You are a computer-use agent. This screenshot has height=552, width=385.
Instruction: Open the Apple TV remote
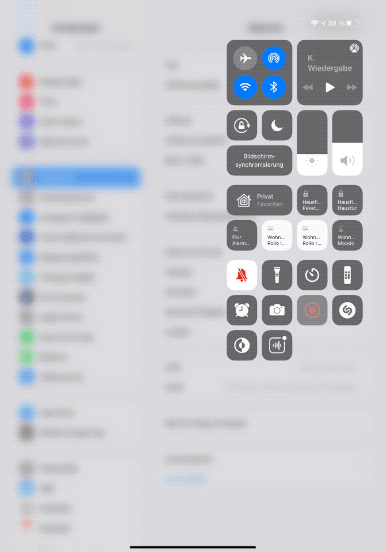pyautogui.click(x=347, y=275)
